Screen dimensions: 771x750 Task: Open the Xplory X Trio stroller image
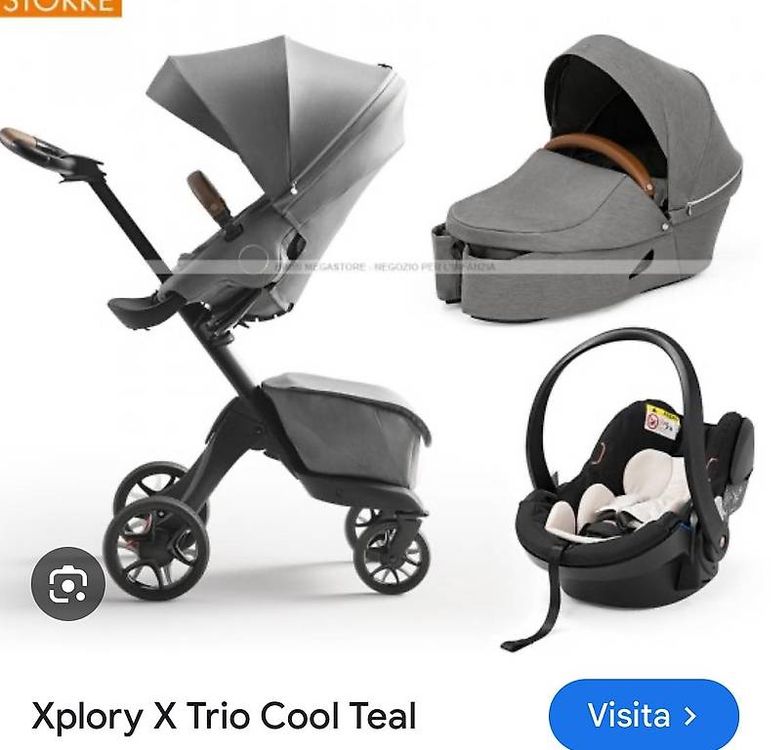[385, 330]
